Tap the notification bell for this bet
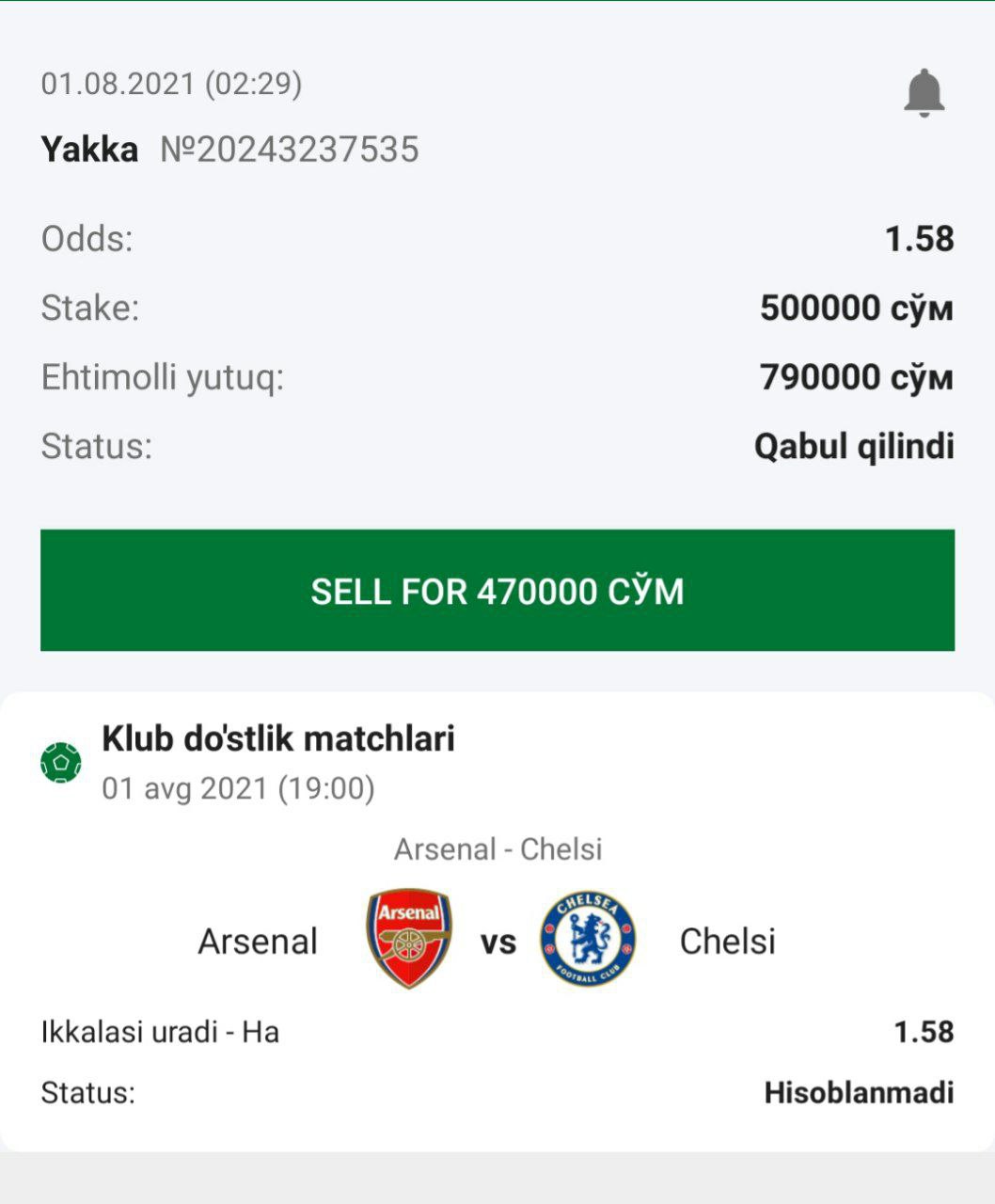Viewport: 995px width, 1204px height. (x=924, y=92)
